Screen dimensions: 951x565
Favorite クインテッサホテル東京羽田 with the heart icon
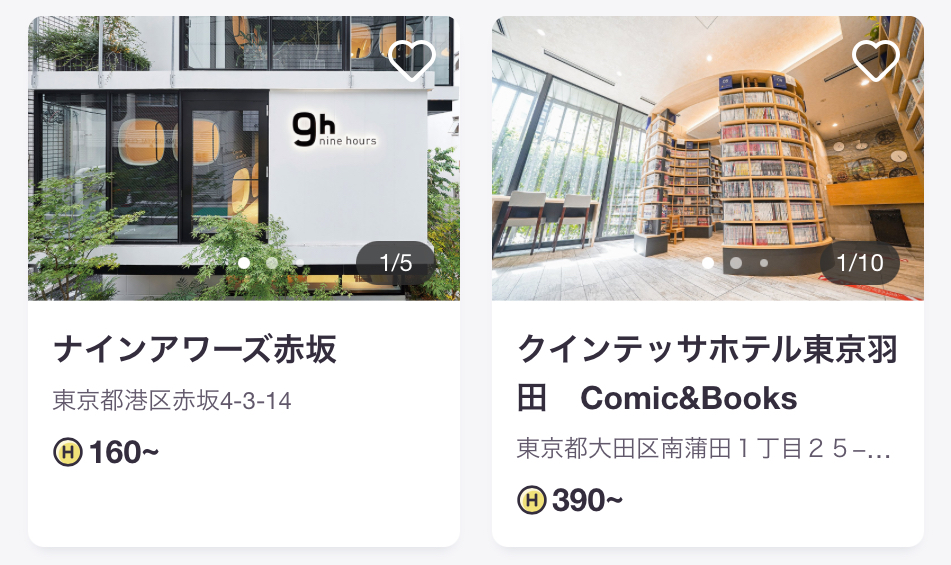[875, 61]
